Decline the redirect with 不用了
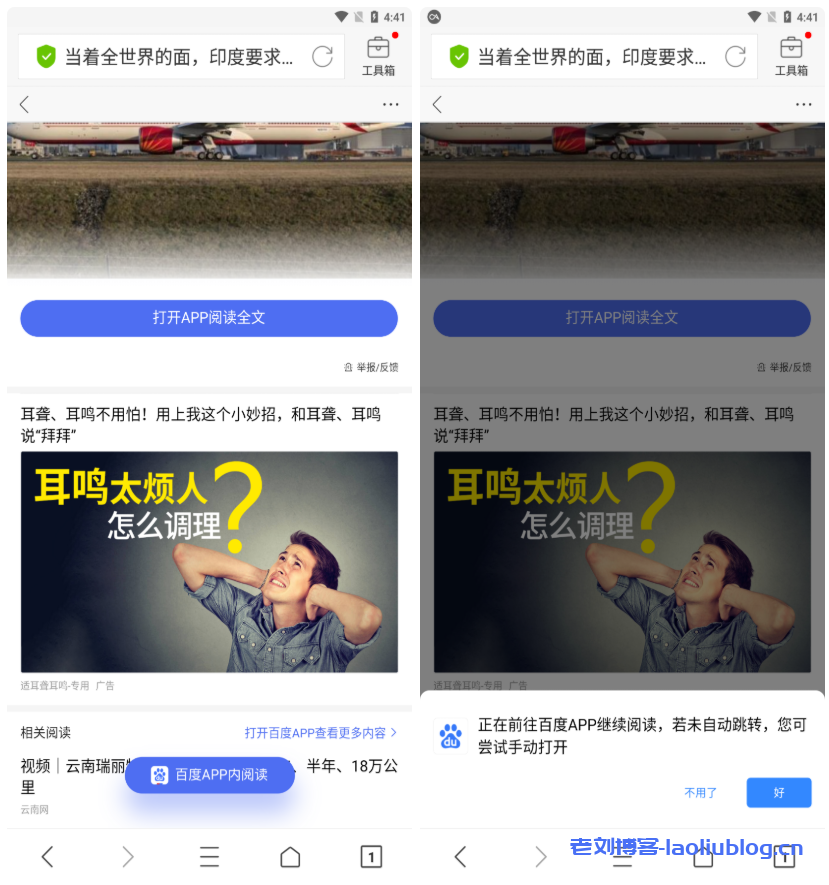 pyautogui.click(x=700, y=792)
